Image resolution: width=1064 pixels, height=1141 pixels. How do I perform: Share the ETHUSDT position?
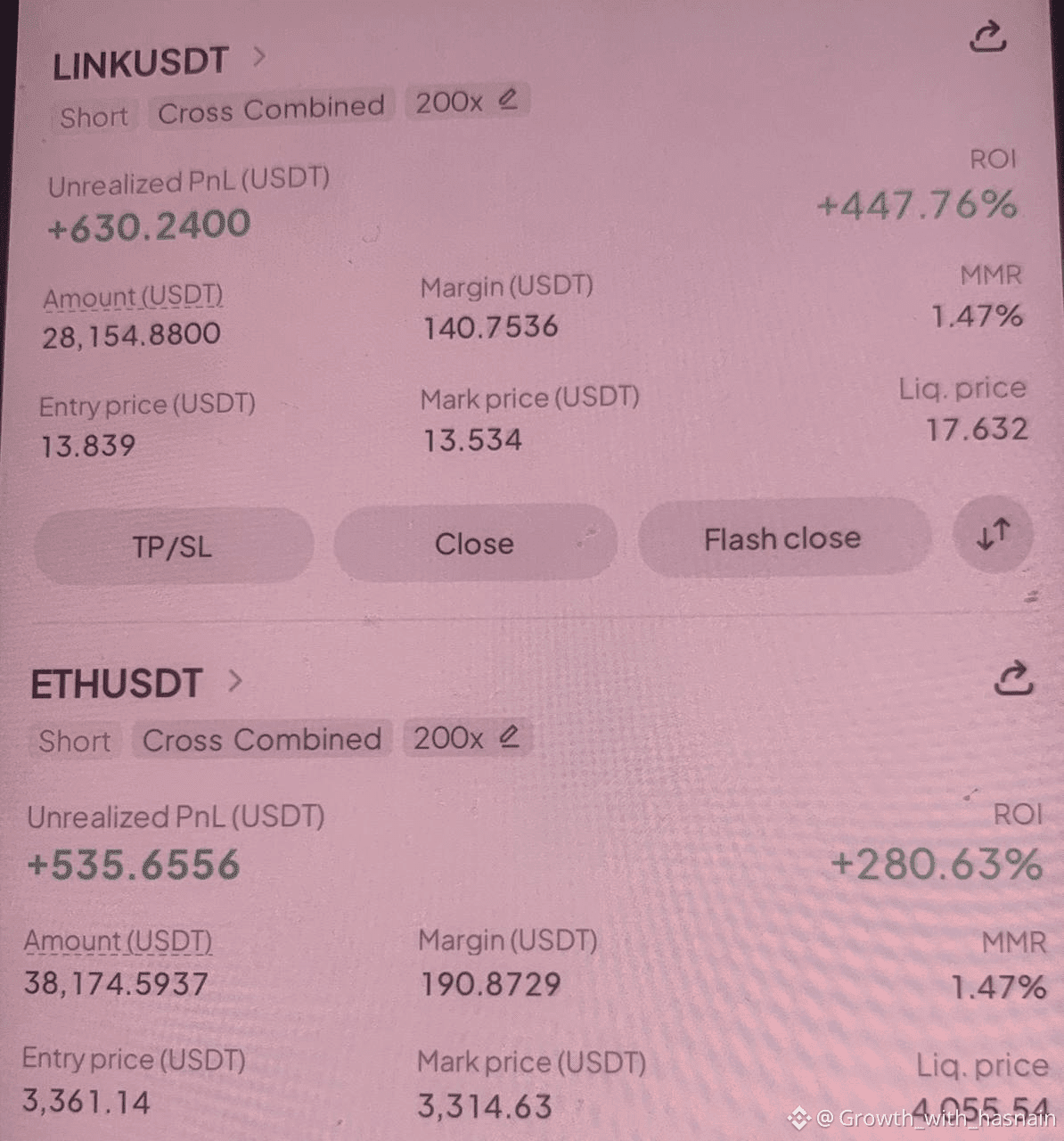[1013, 678]
